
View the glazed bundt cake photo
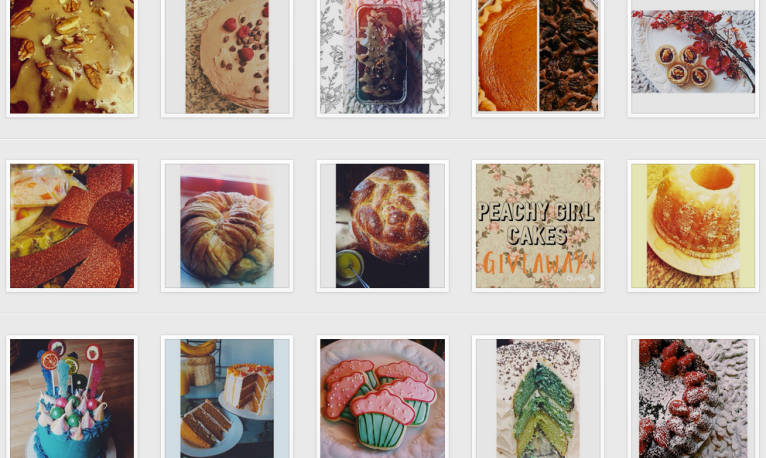[693, 226]
